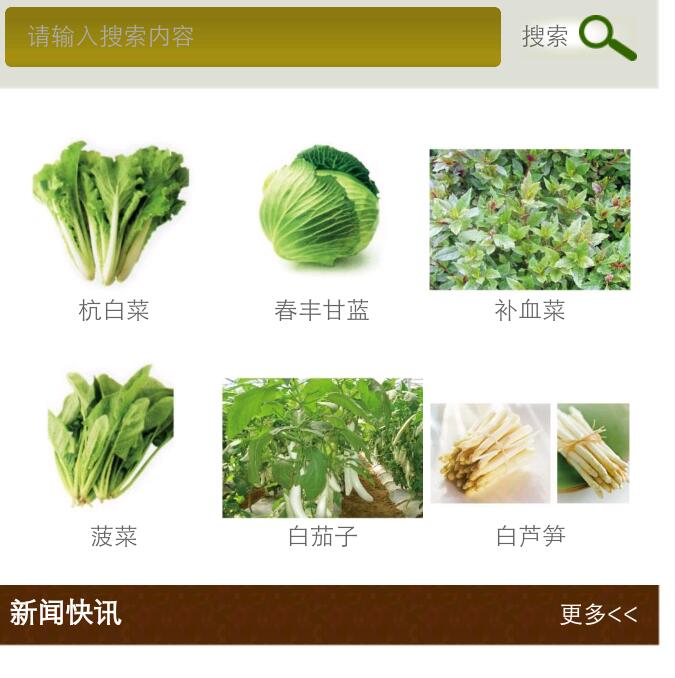Tap the 搜索 magnifier button
The image size is (675, 678).
[578, 38]
